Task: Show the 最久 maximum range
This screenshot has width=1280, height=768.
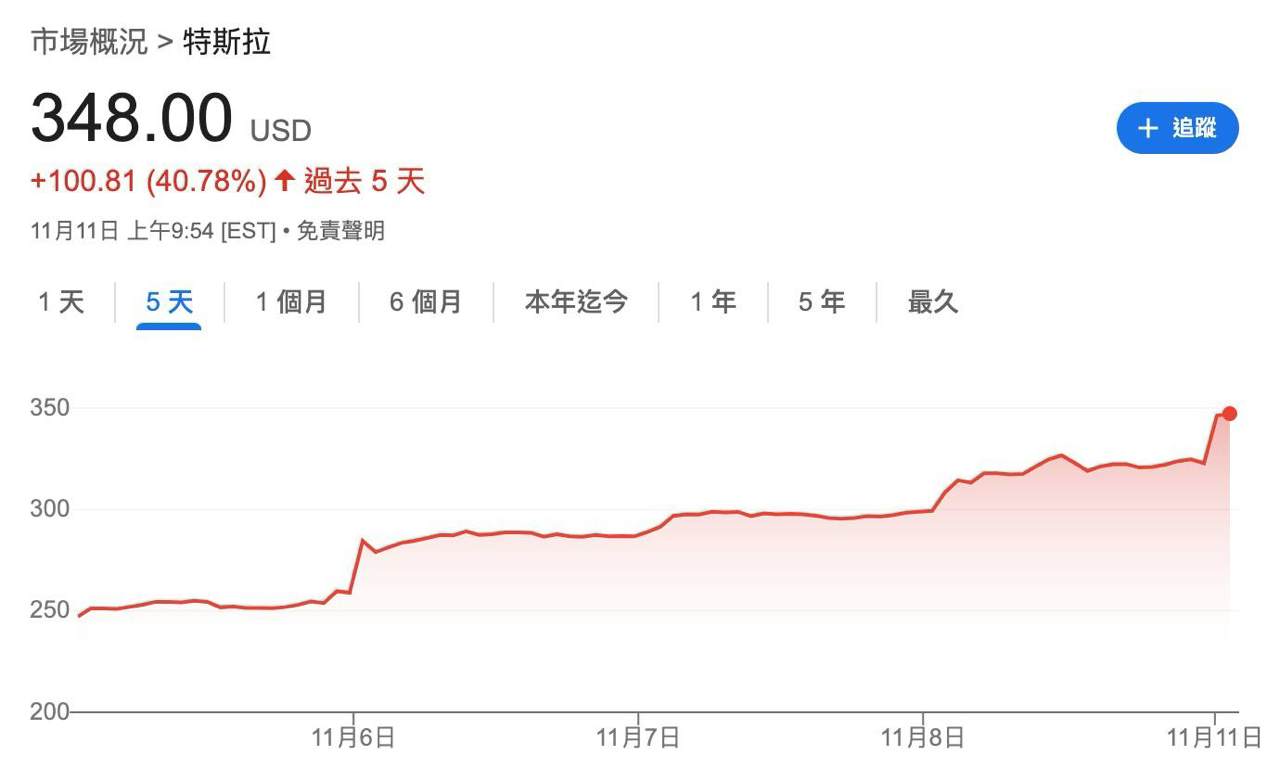Action: 933,302
